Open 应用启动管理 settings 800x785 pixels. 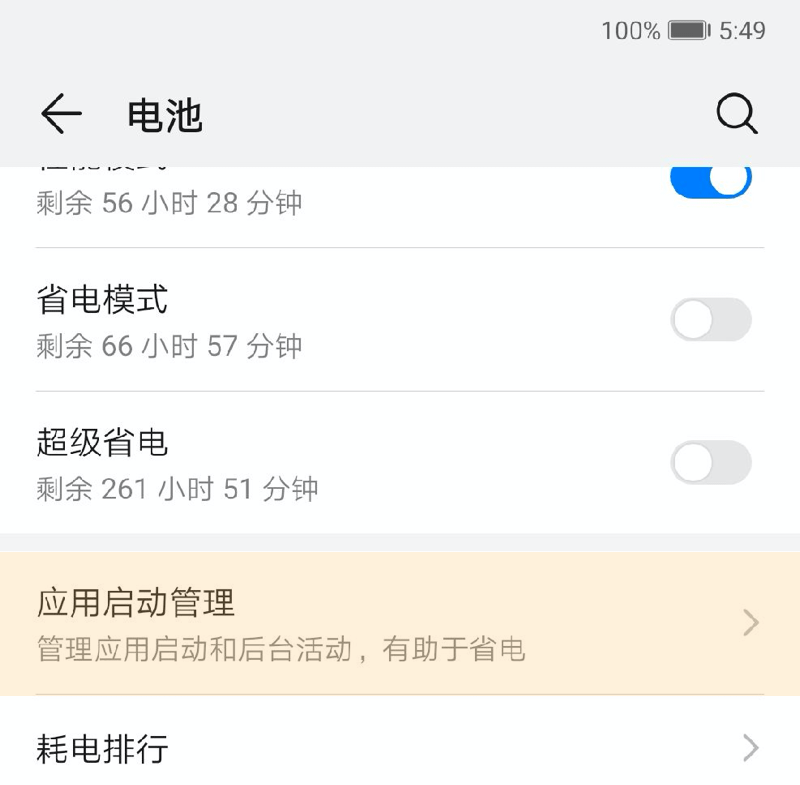[x=400, y=624]
